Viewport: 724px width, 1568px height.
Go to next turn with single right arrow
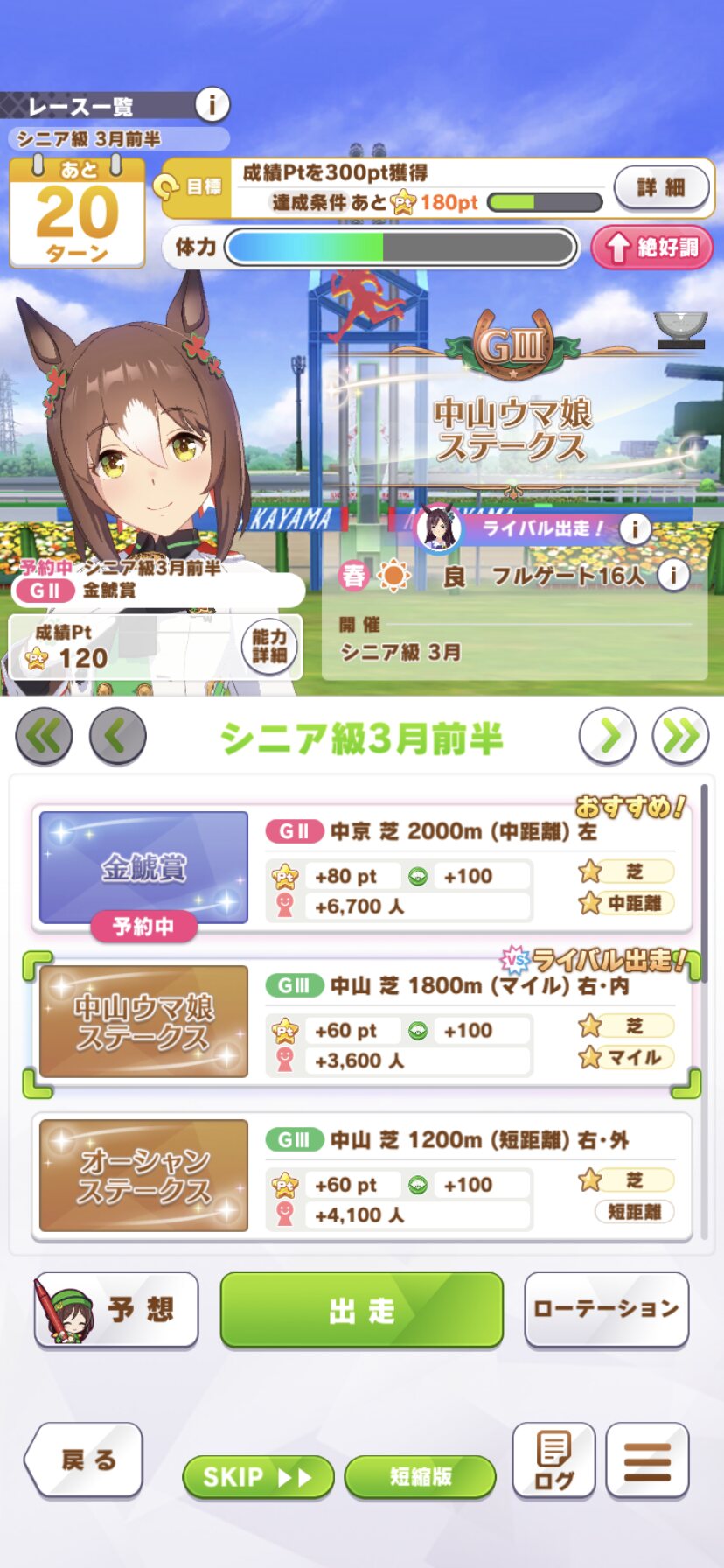tap(607, 737)
